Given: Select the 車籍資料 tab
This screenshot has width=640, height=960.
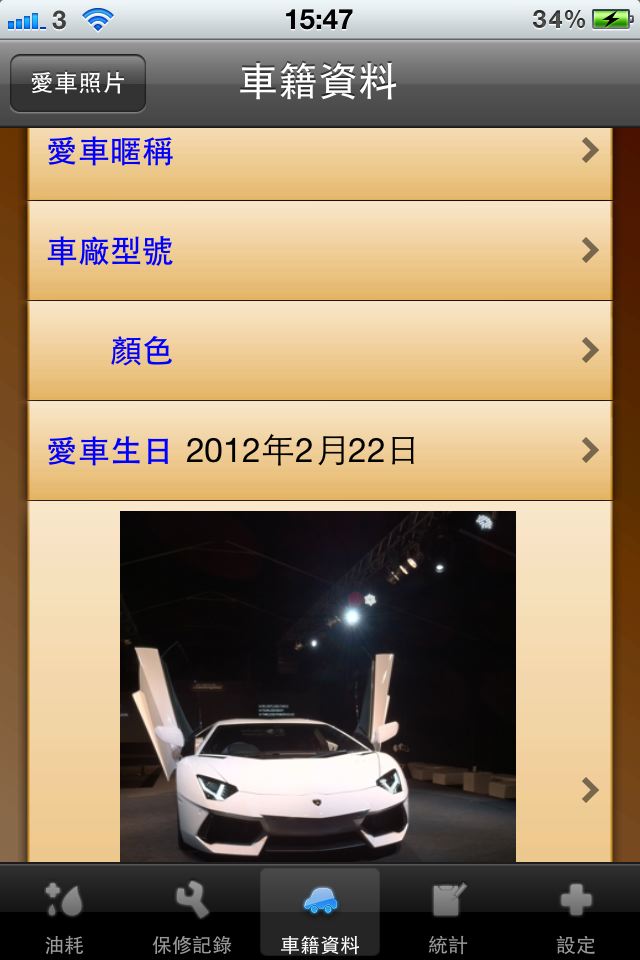Looking at the screenshot, I should pos(320,914).
